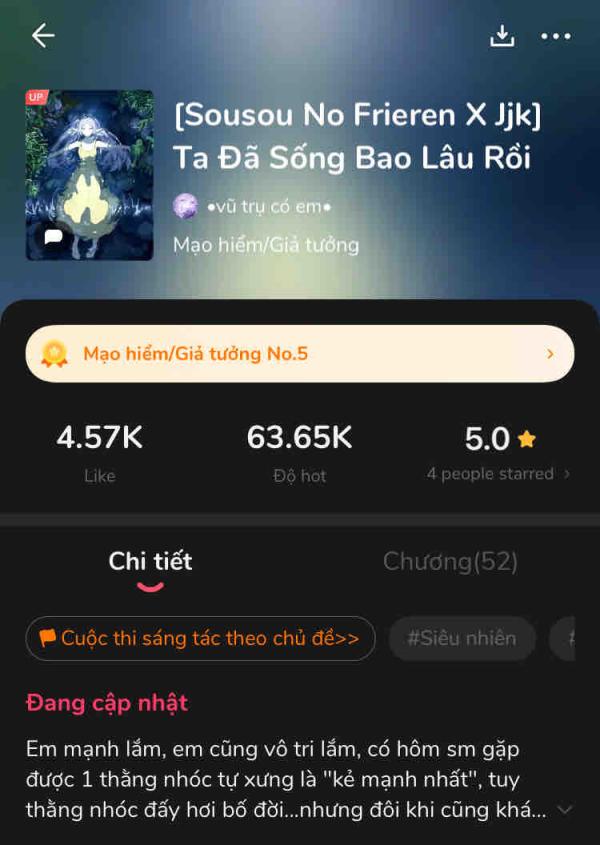Tap the #Siêu nhiên tag chip
Viewport: 600px width, 845px height.
[461, 639]
